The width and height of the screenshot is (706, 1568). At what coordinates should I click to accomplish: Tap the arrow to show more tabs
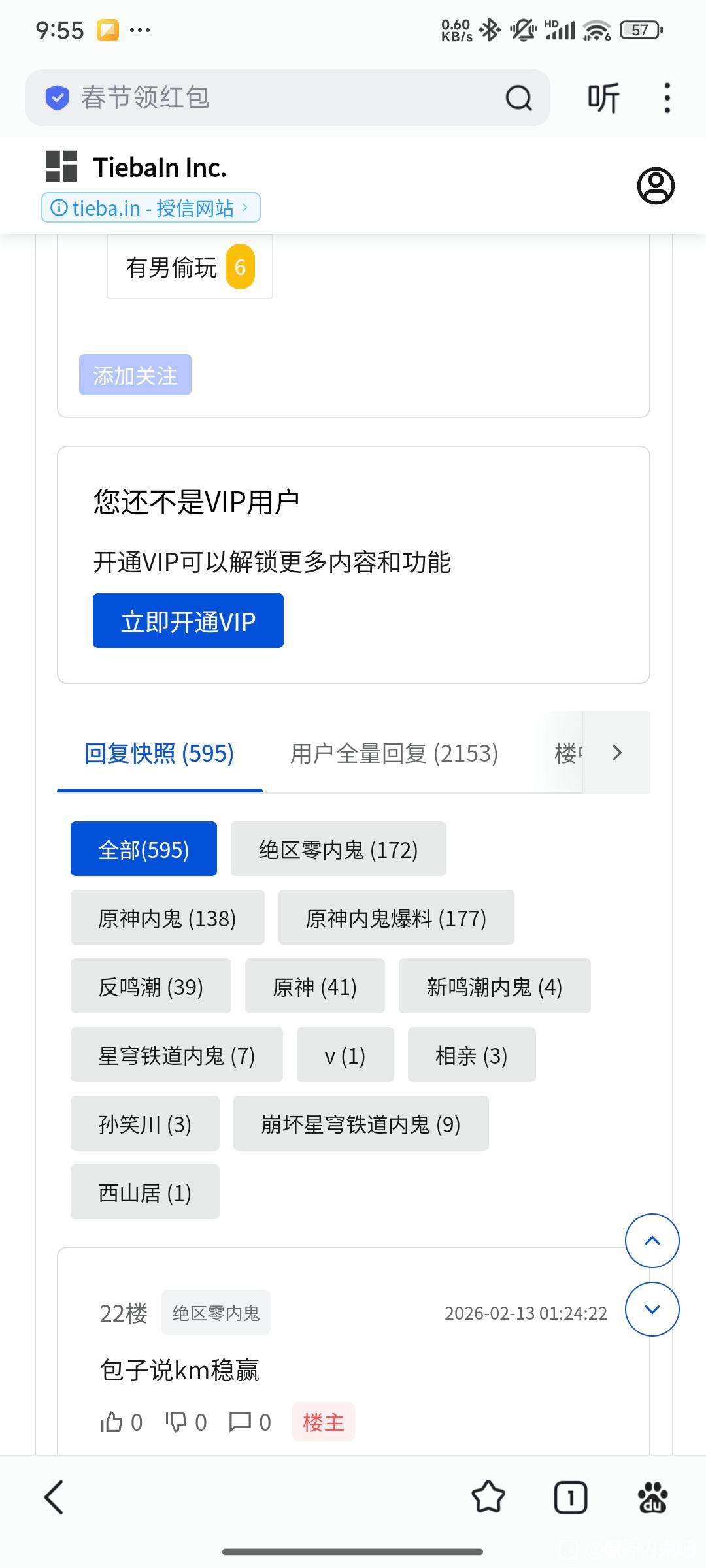point(616,753)
